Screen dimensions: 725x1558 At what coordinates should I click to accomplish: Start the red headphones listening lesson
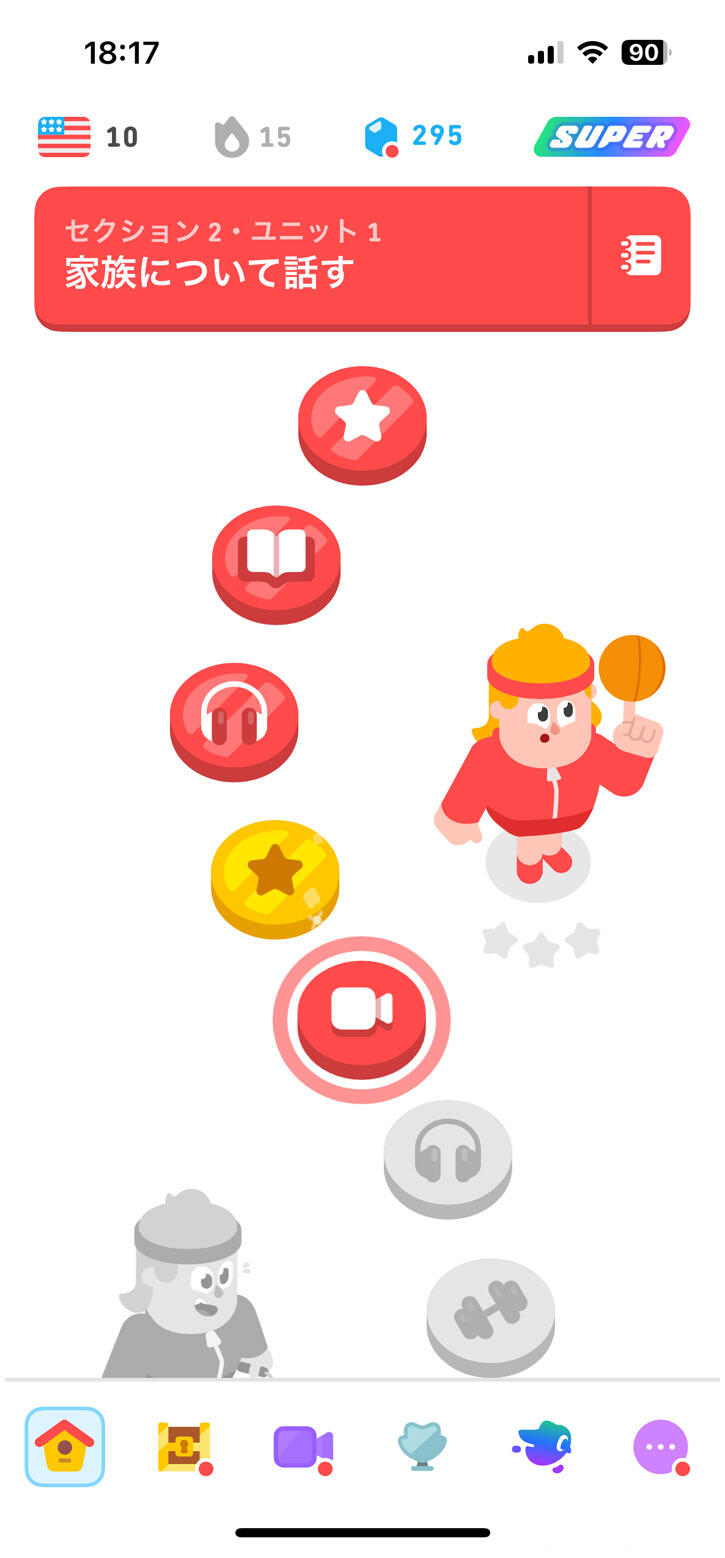click(234, 717)
